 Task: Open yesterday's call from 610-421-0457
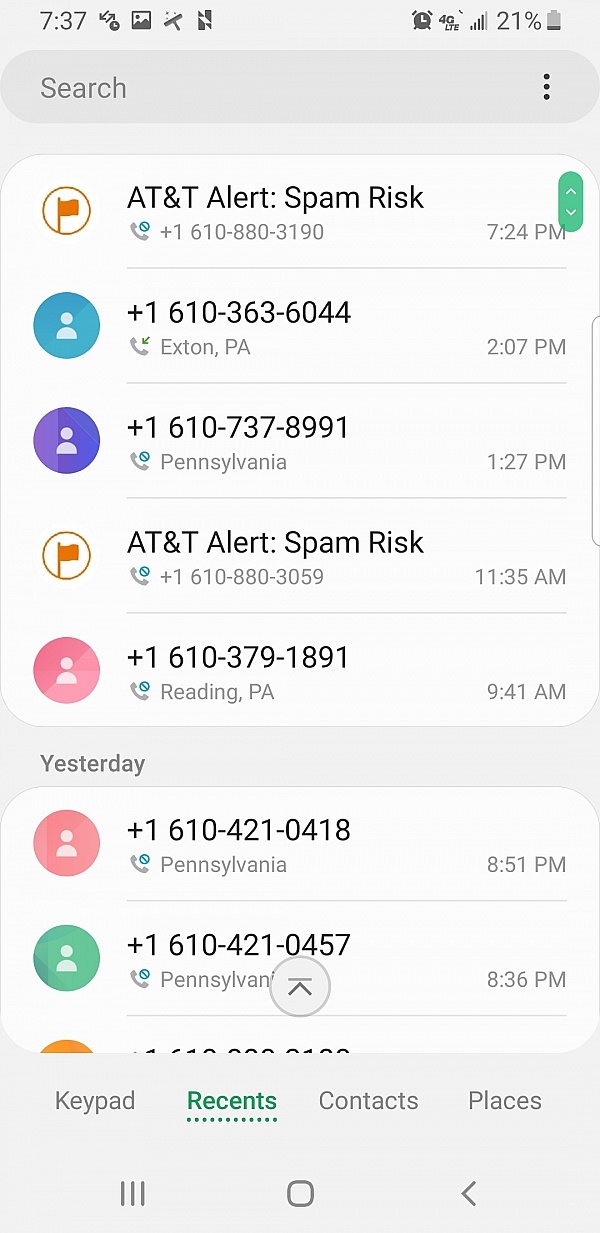coord(300,959)
